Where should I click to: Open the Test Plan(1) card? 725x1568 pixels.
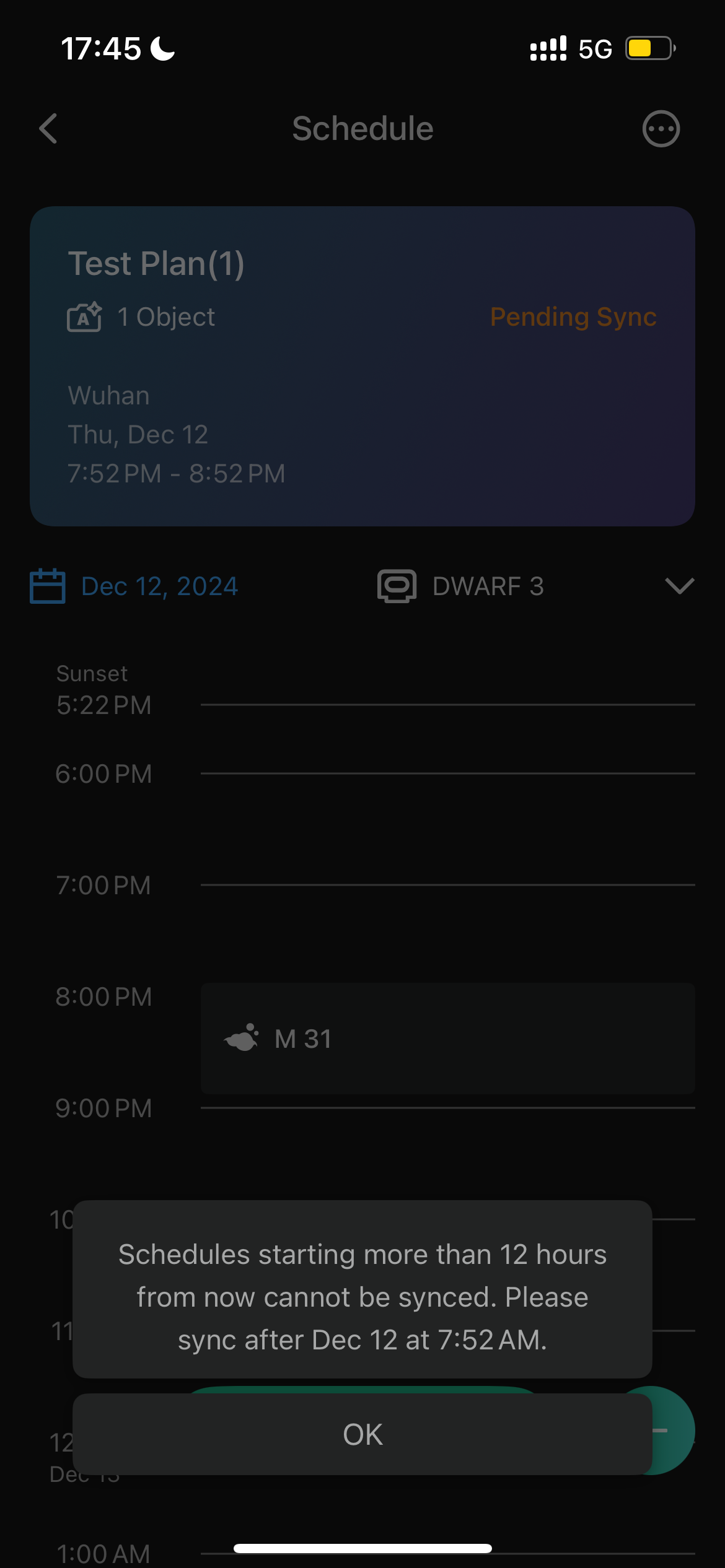tap(362, 366)
